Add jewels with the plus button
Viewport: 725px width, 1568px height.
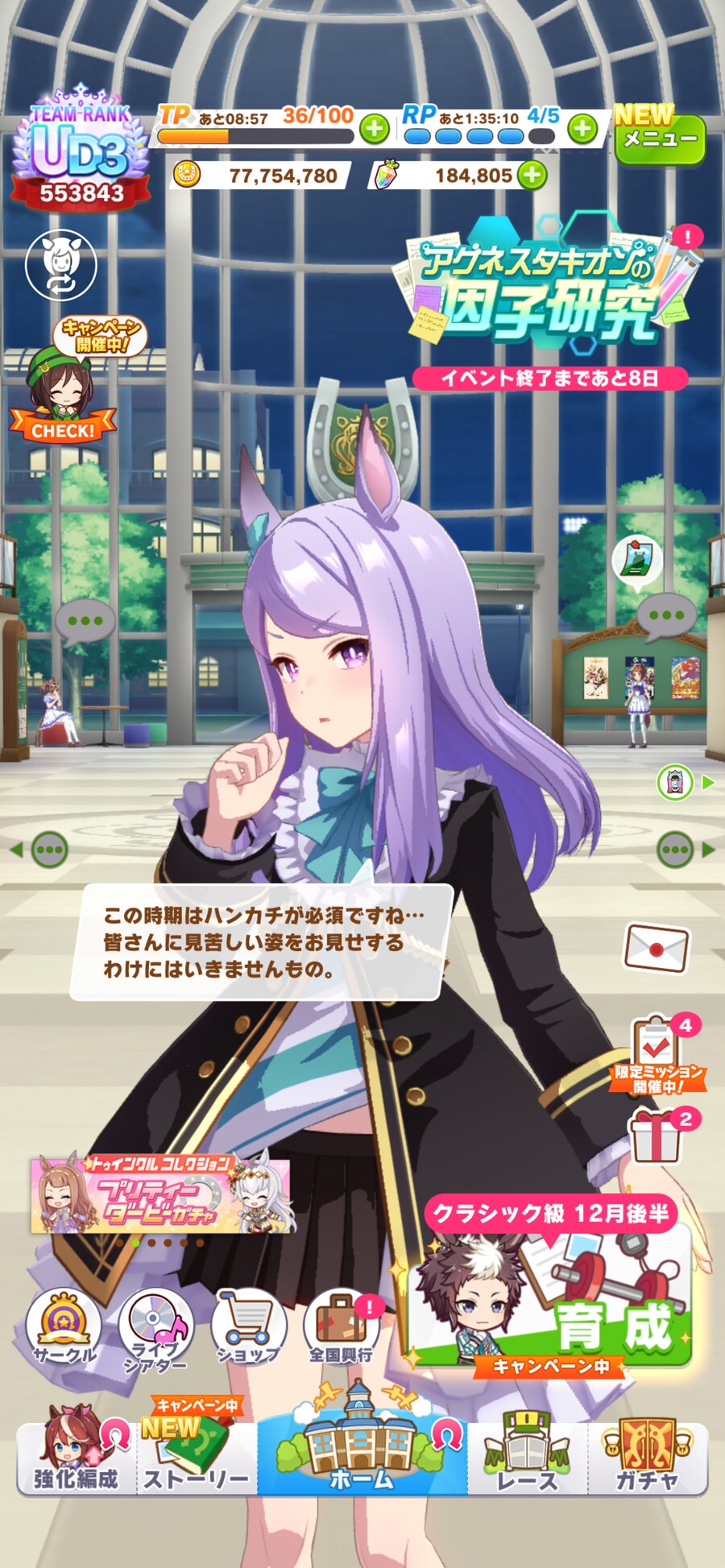[532, 175]
